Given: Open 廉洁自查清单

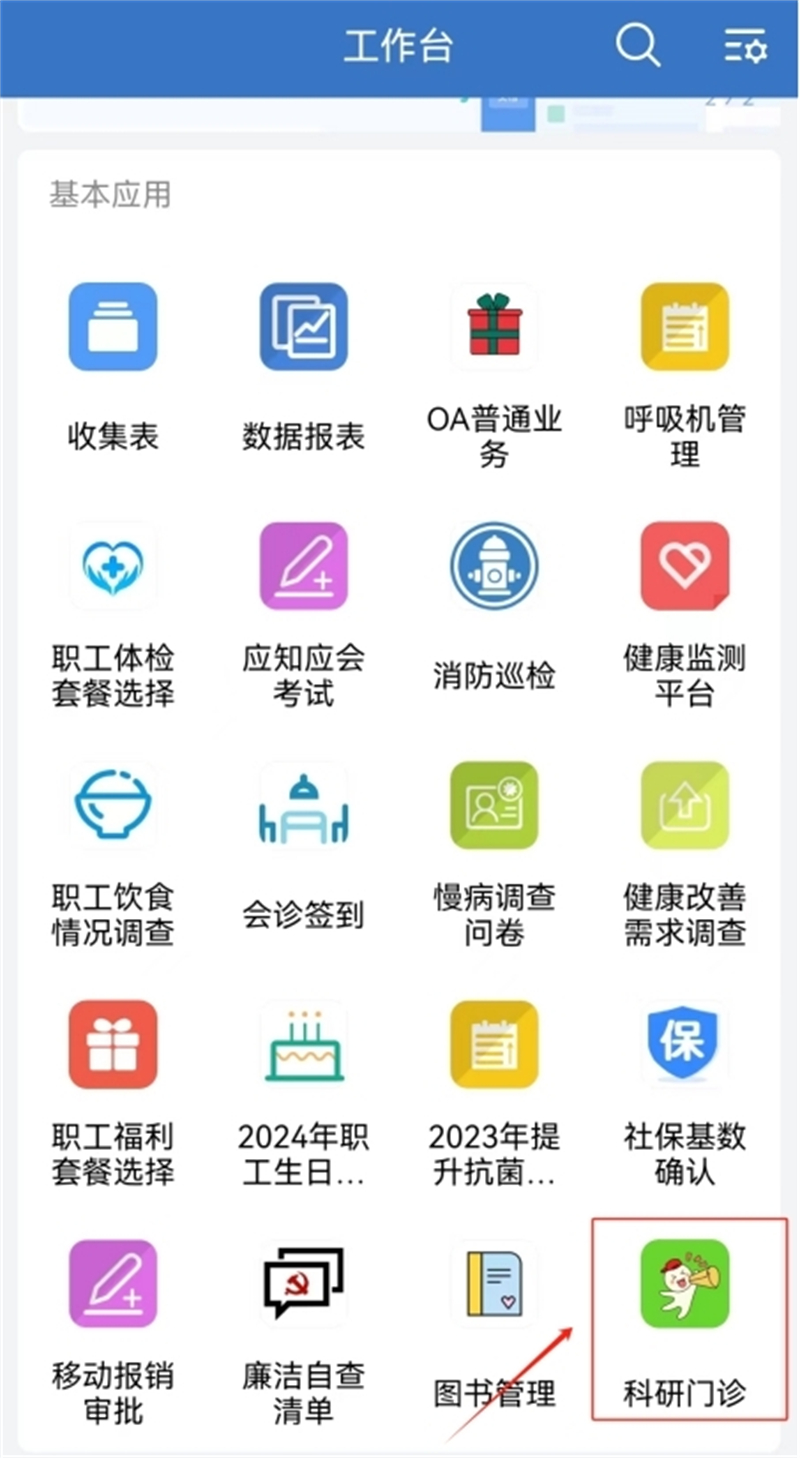Looking at the screenshot, I should [303, 1284].
